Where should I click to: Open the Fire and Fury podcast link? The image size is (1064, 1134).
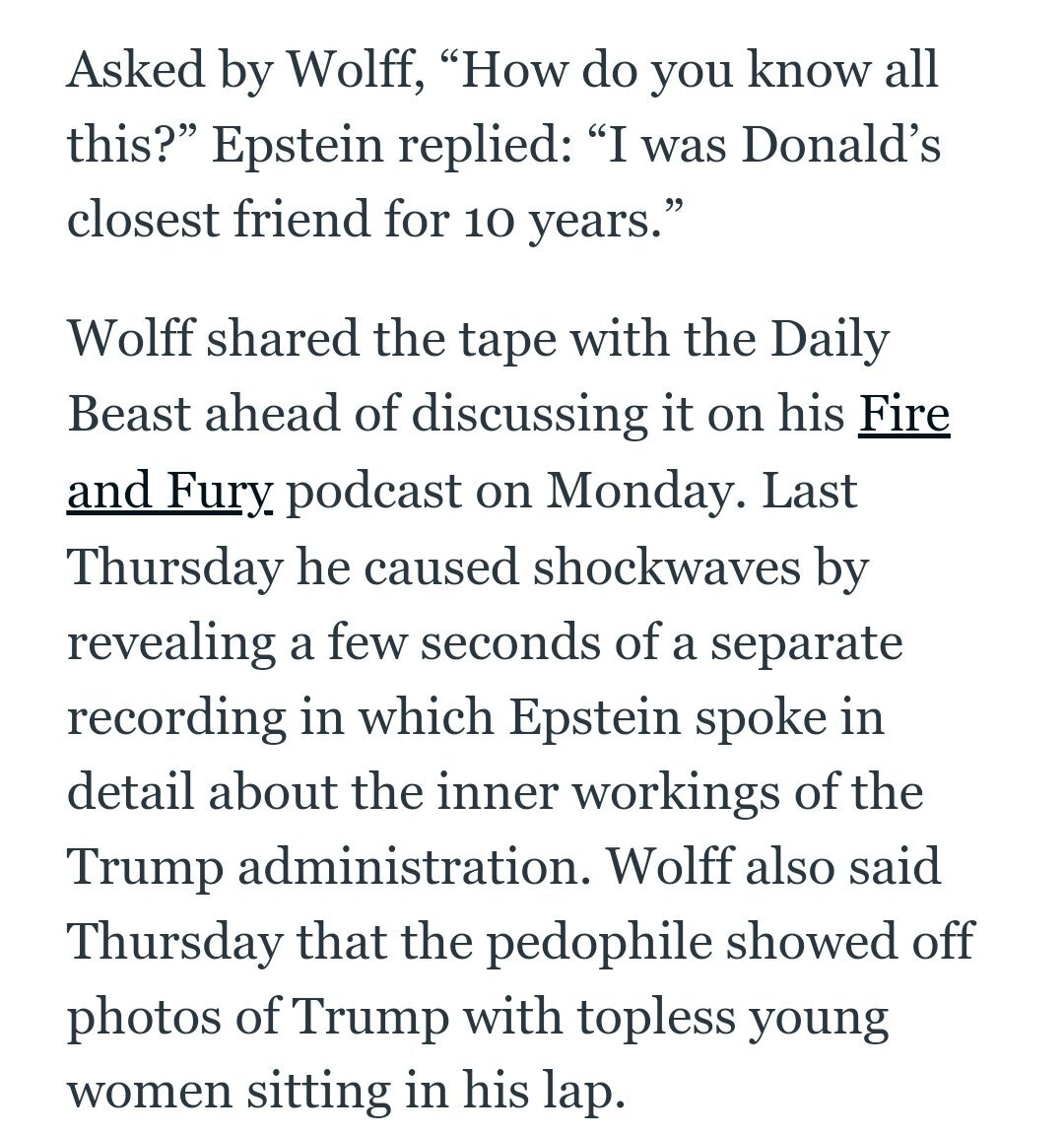click(903, 415)
